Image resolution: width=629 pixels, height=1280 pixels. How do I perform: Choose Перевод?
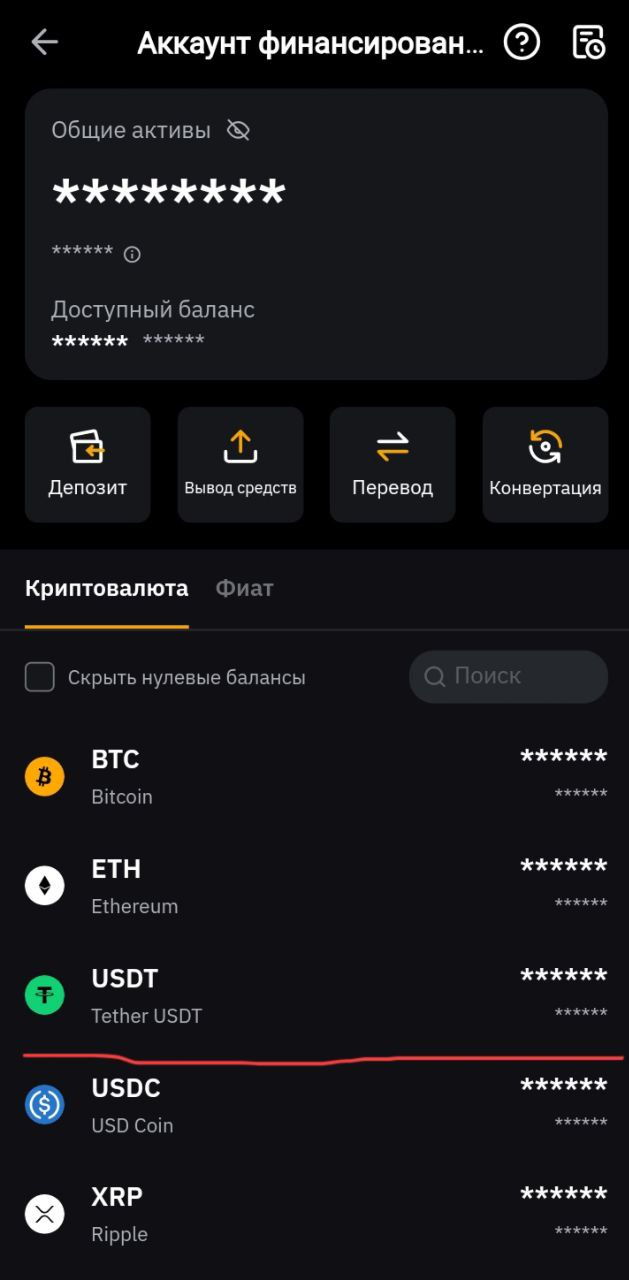click(x=393, y=464)
